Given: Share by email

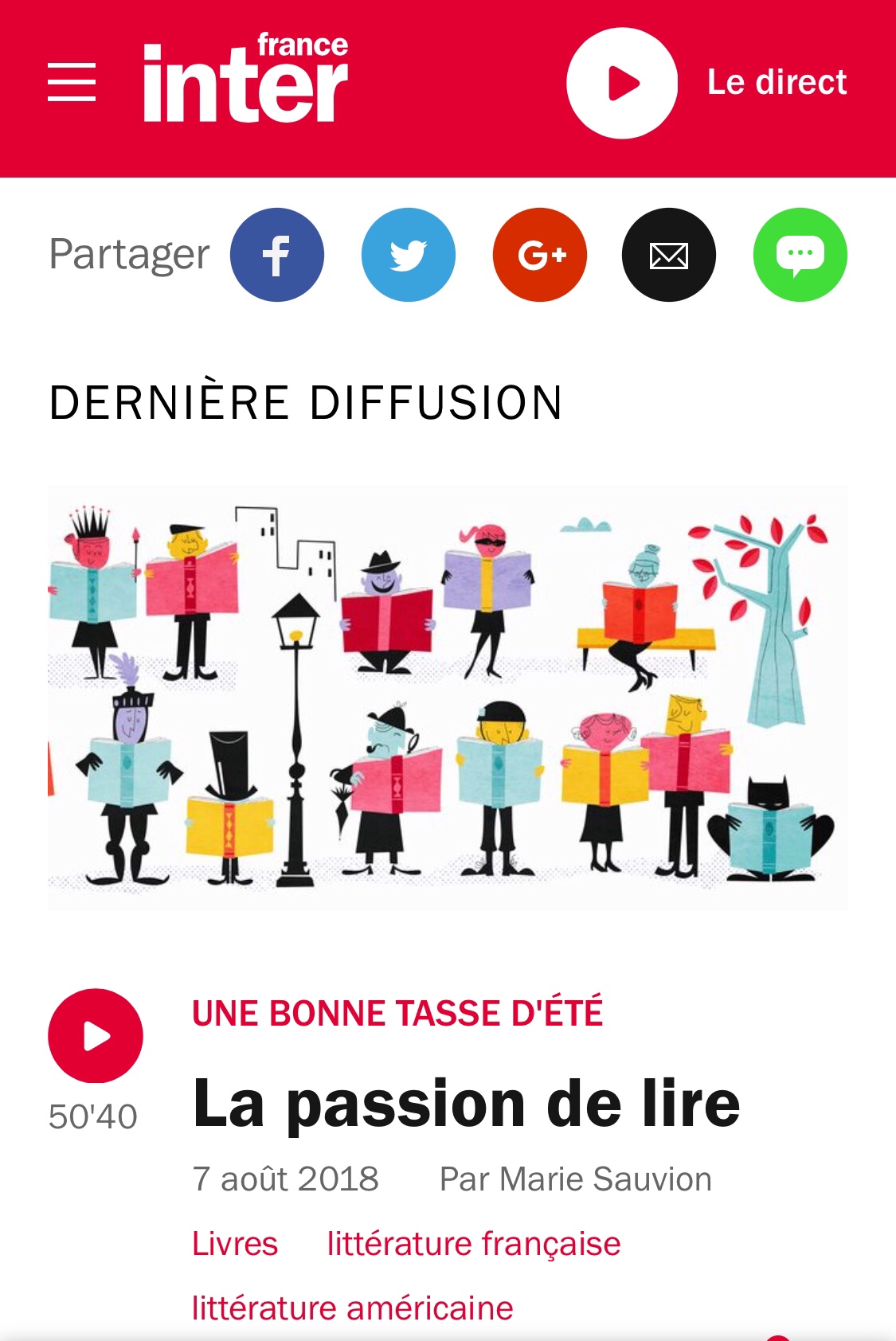Looking at the screenshot, I should (668, 255).
